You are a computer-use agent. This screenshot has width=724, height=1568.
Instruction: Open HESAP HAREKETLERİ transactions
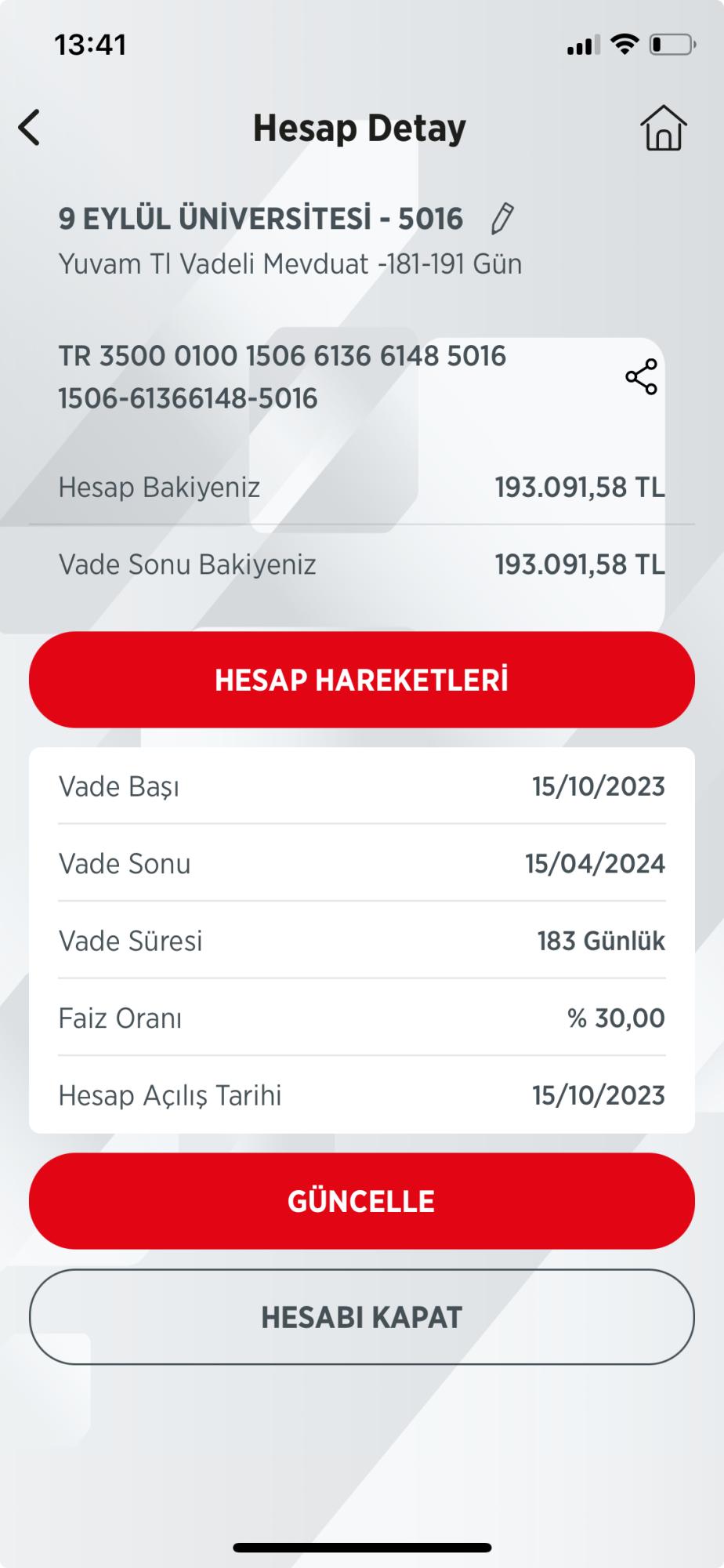pos(362,680)
